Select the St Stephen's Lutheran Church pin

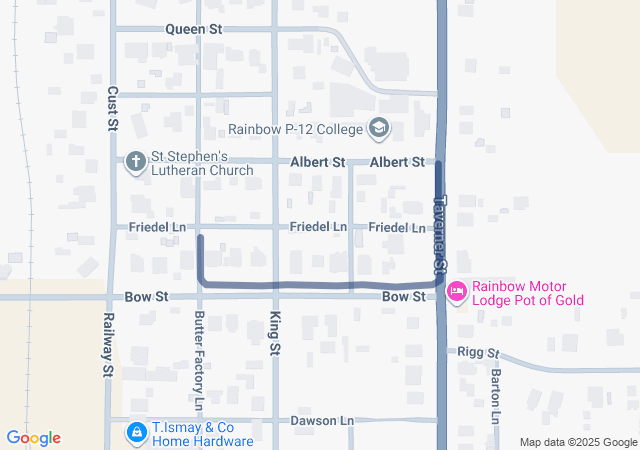click(x=137, y=162)
